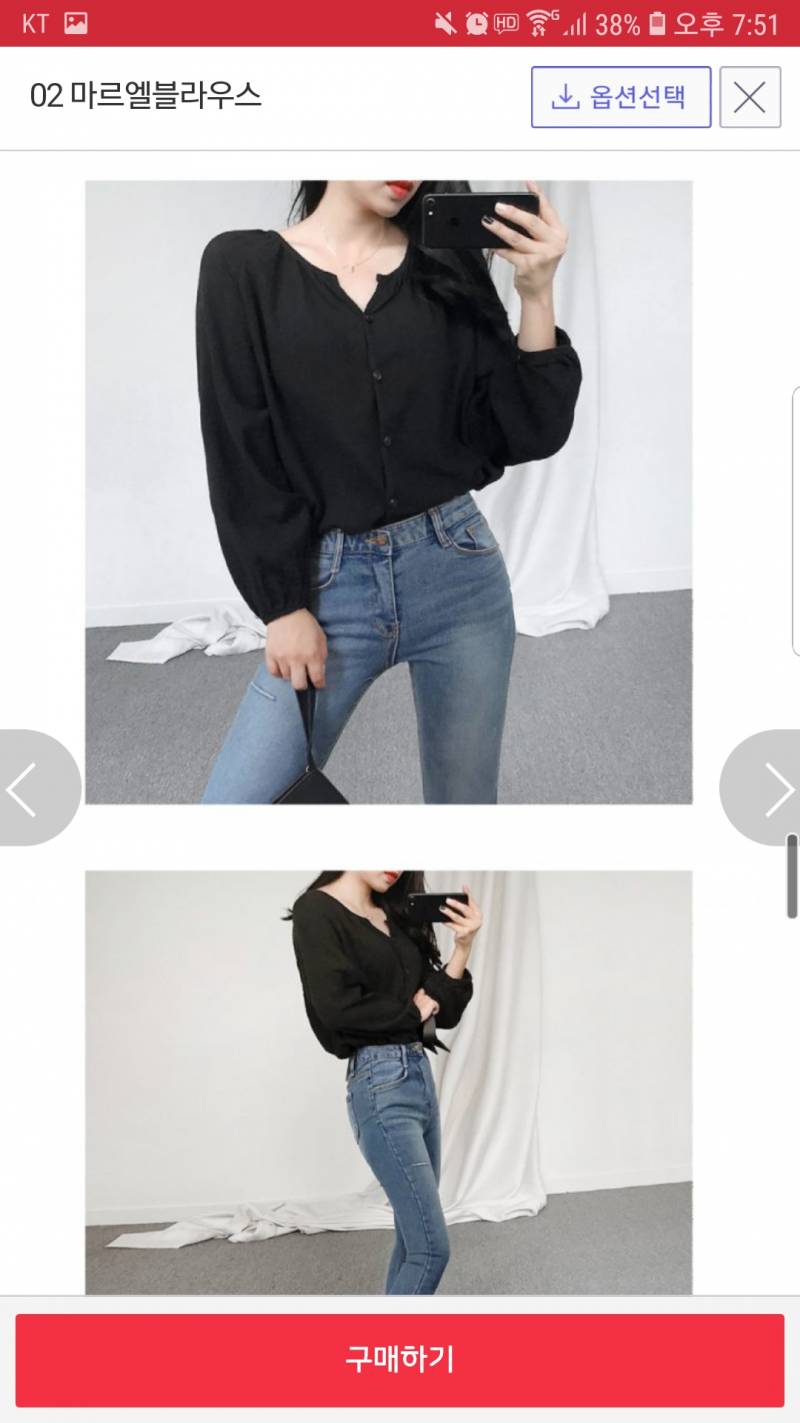Tap the 옵션선택 option select button
The image size is (800, 1423).
tap(620, 97)
